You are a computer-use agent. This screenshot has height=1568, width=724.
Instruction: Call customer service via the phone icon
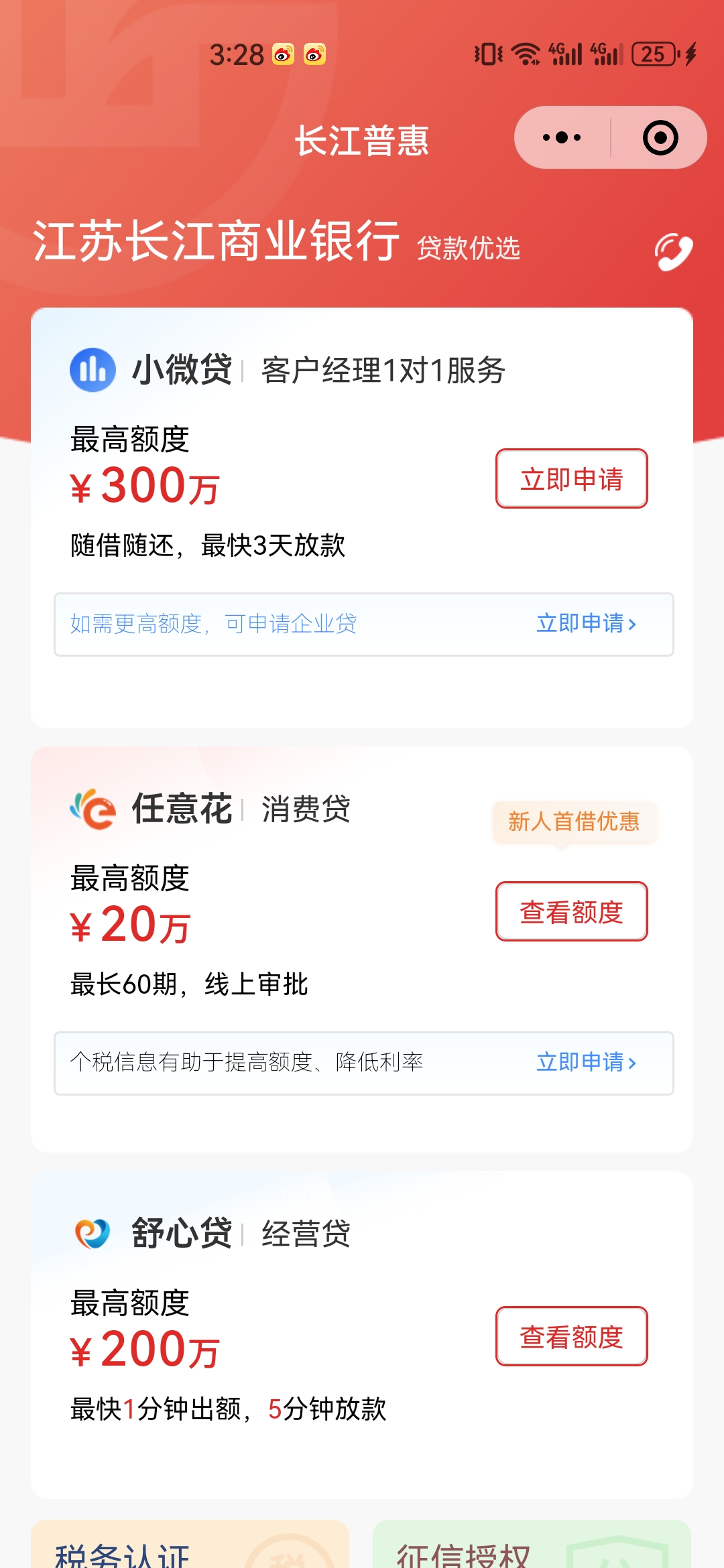(x=673, y=252)
